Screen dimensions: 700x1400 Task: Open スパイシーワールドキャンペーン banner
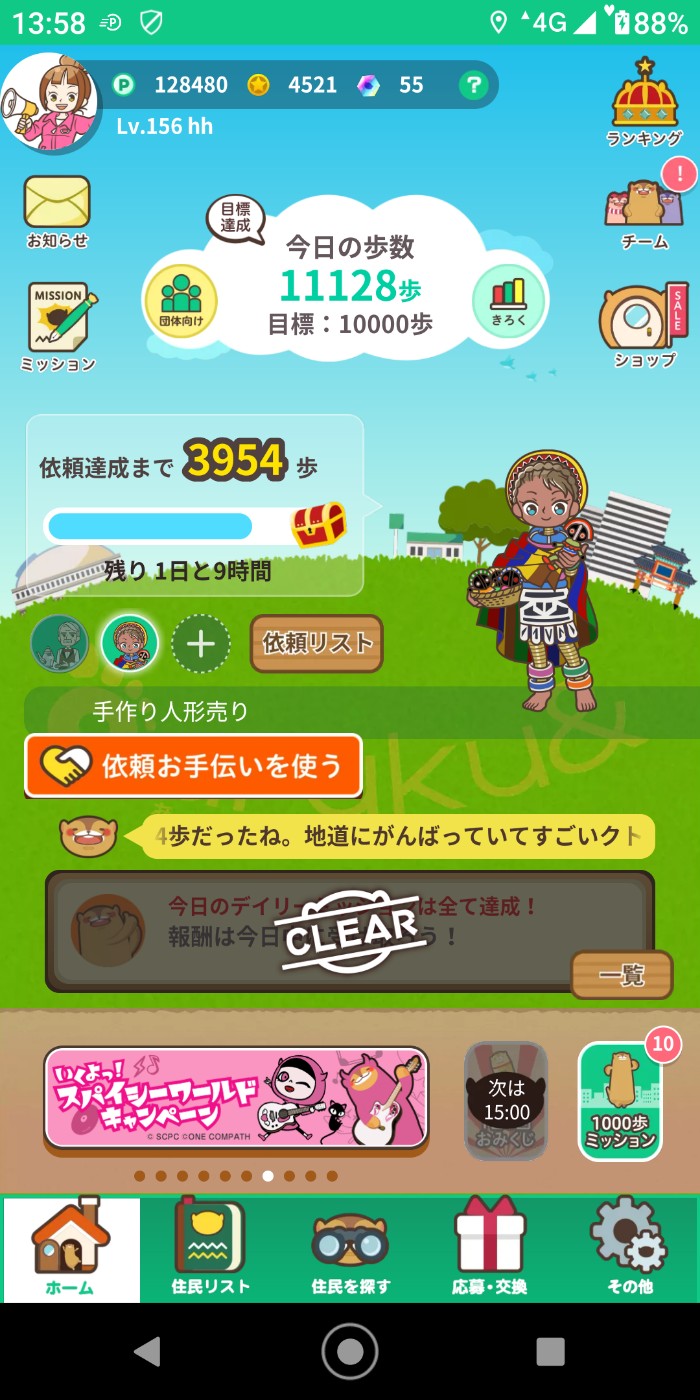tap(236, 1098)
